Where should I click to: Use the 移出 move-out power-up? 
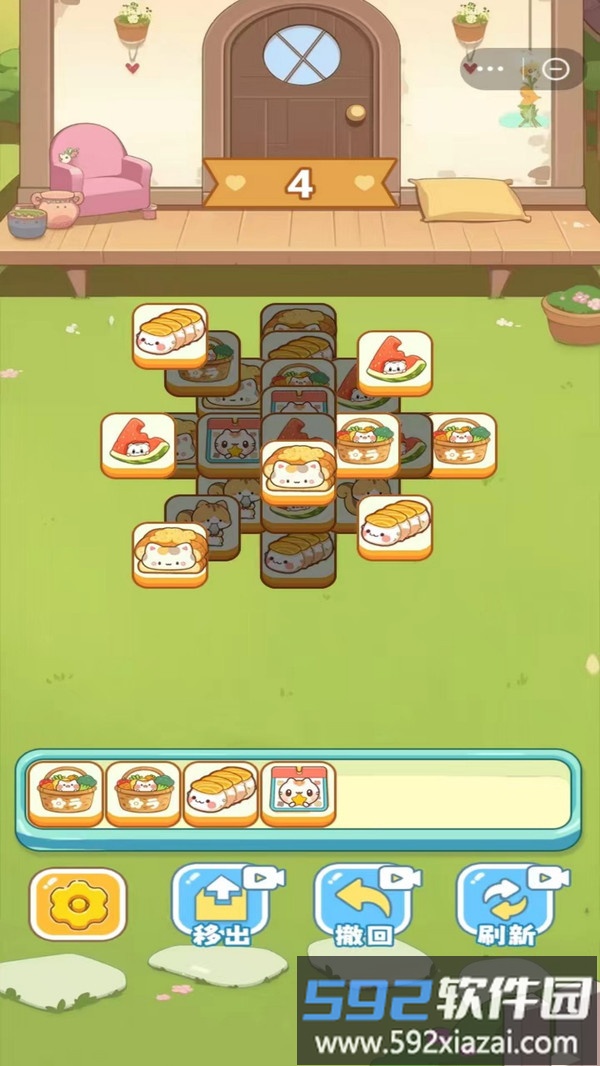tap(220, 903)
